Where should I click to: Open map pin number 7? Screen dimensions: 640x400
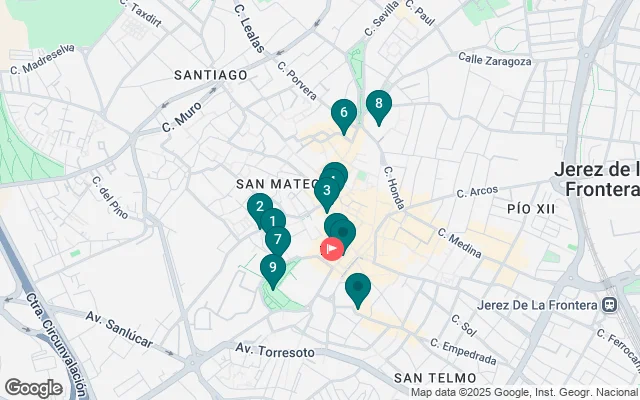pyautogui.click(x=278, y=240)
